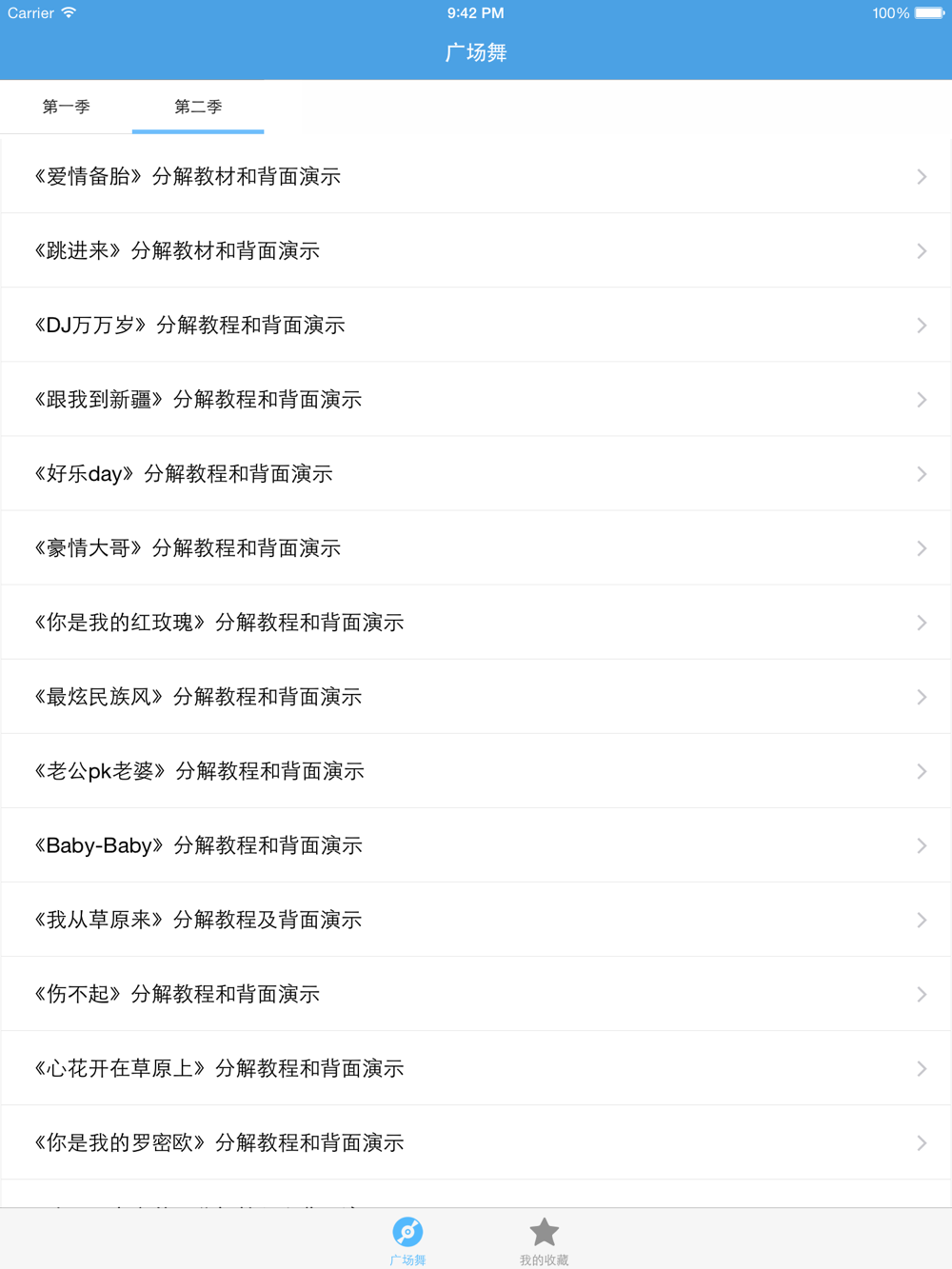Viewport: 952px width, 1269px height.
Task: Open the 《老公pk老婆》 row
Action: pos(476,770)
